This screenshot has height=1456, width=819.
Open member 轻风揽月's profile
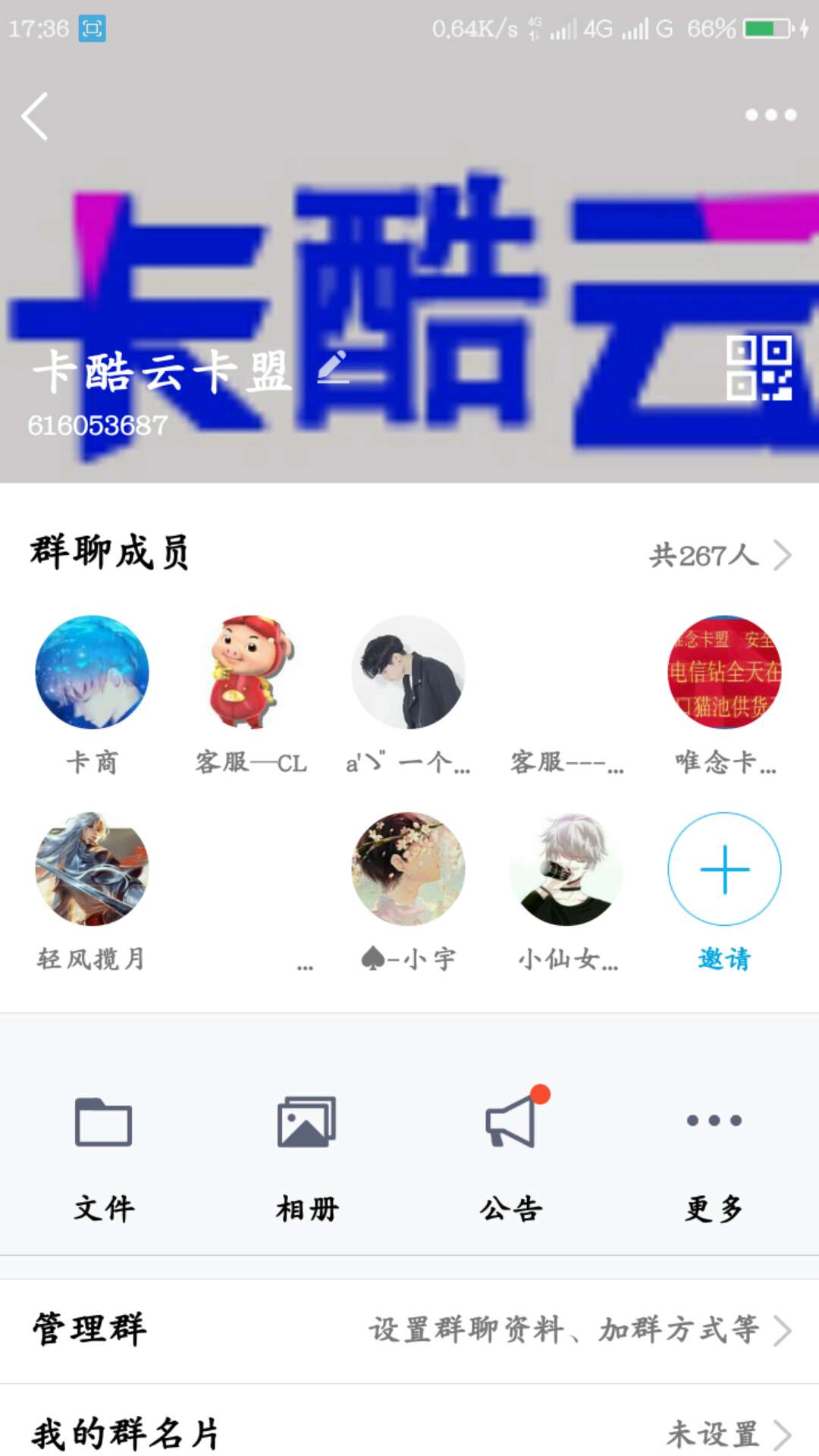(93, 869)
